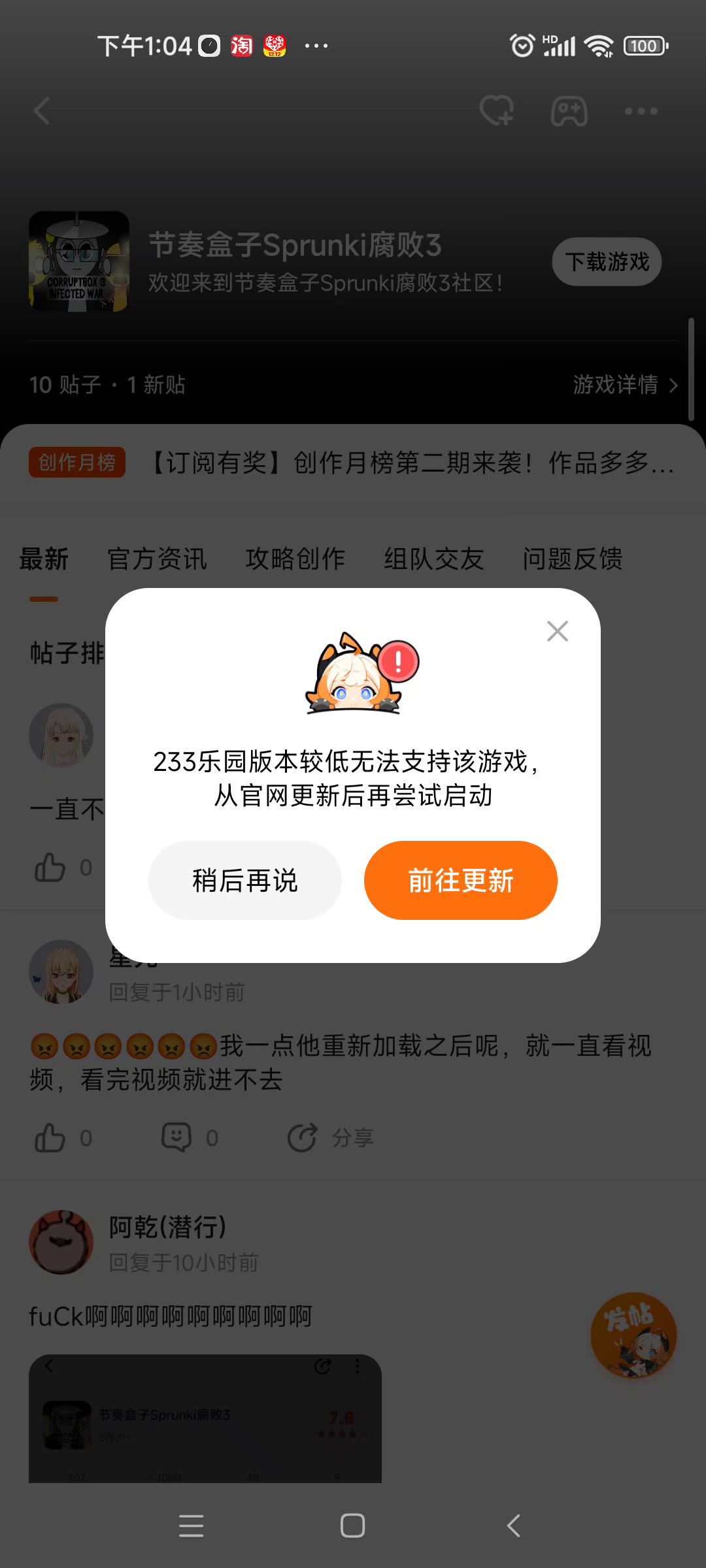Close the update dialog with the X
Viewport: 706px width, 1568px height.
click(x=558, y=631)
